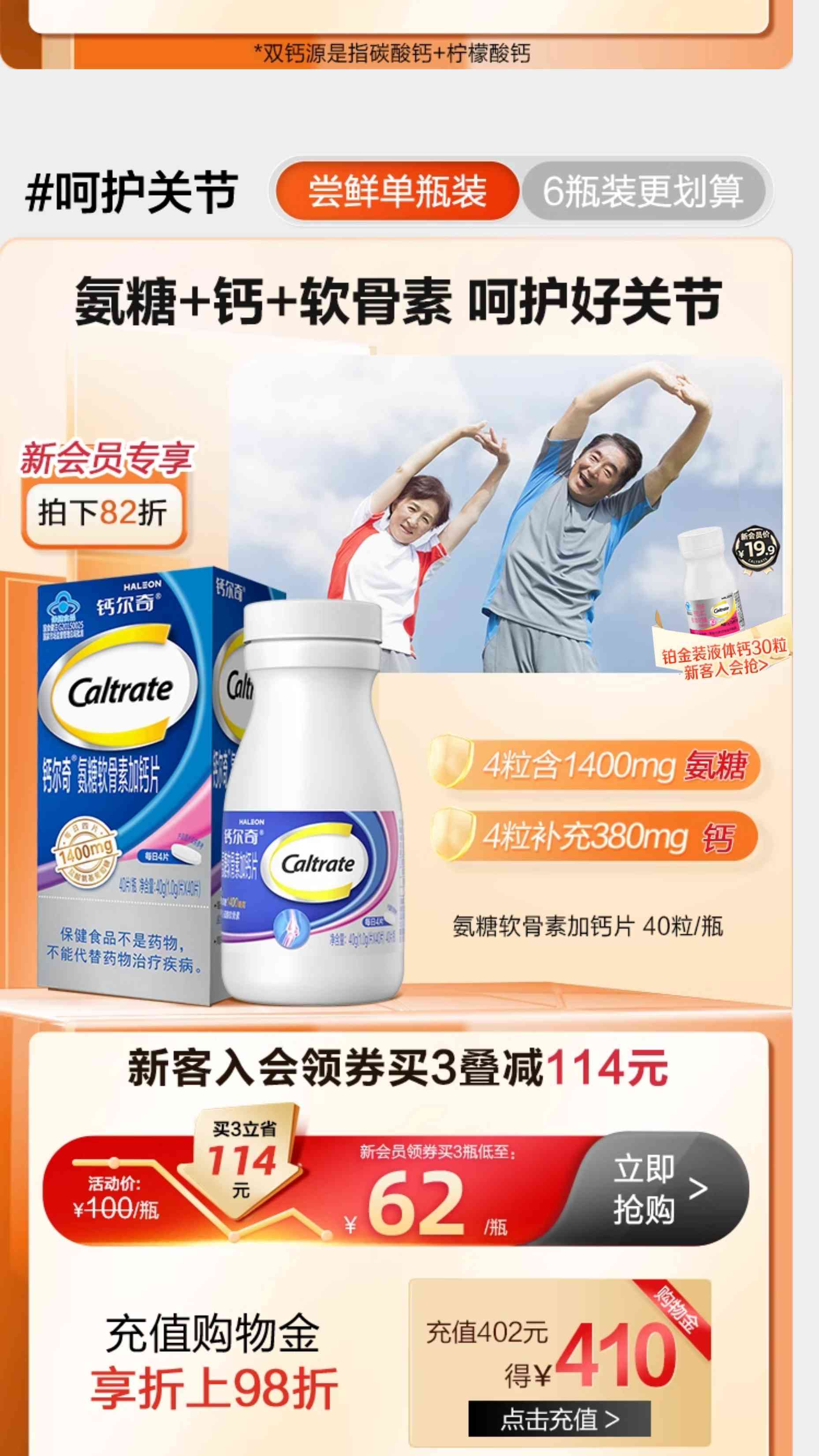819x1456 pixels.
Task: Switch to the 6瓶装更划算 tab
Action: [x=643, y=191]
